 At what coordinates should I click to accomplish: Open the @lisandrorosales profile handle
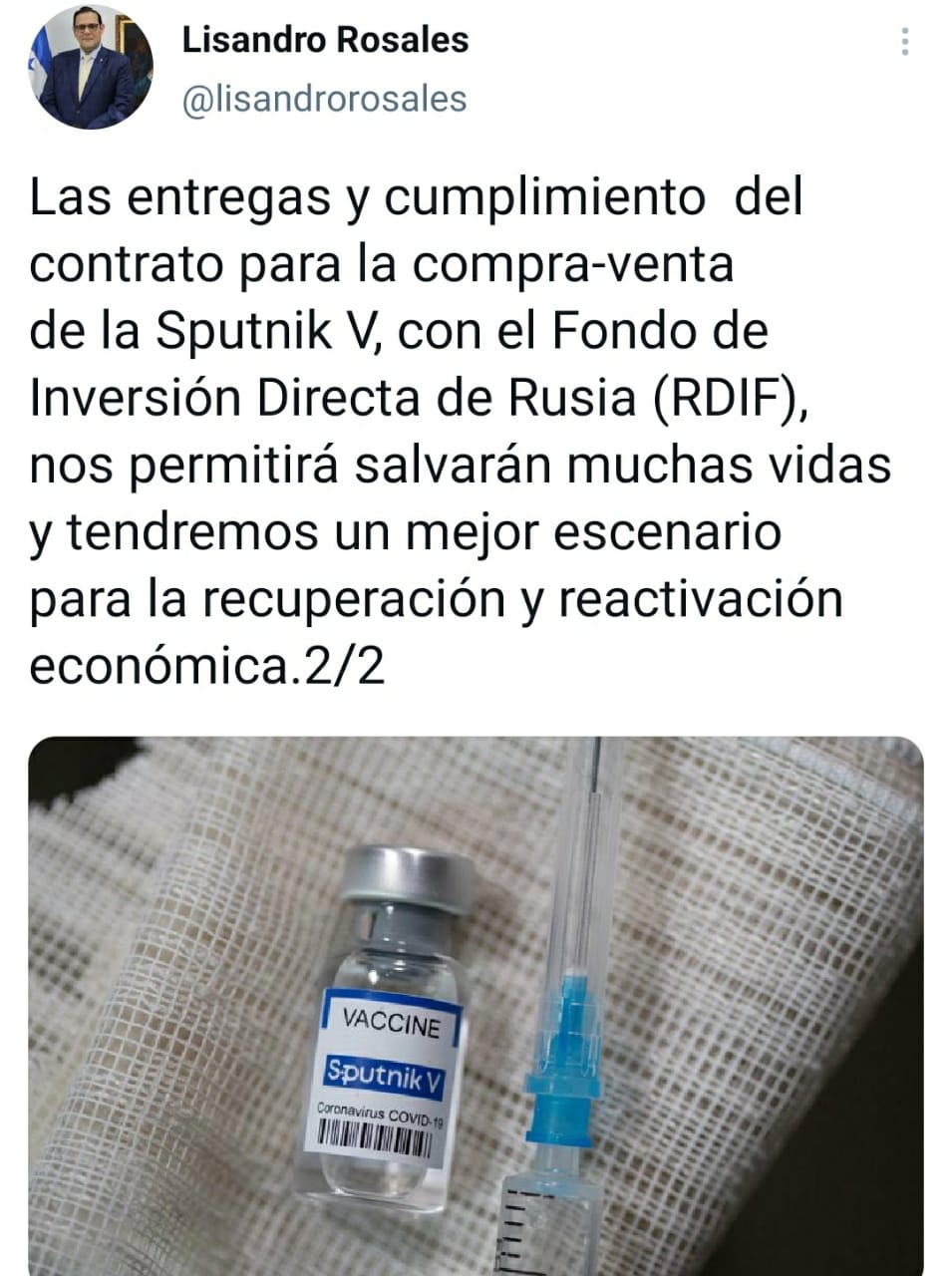[x=325, y=99]
